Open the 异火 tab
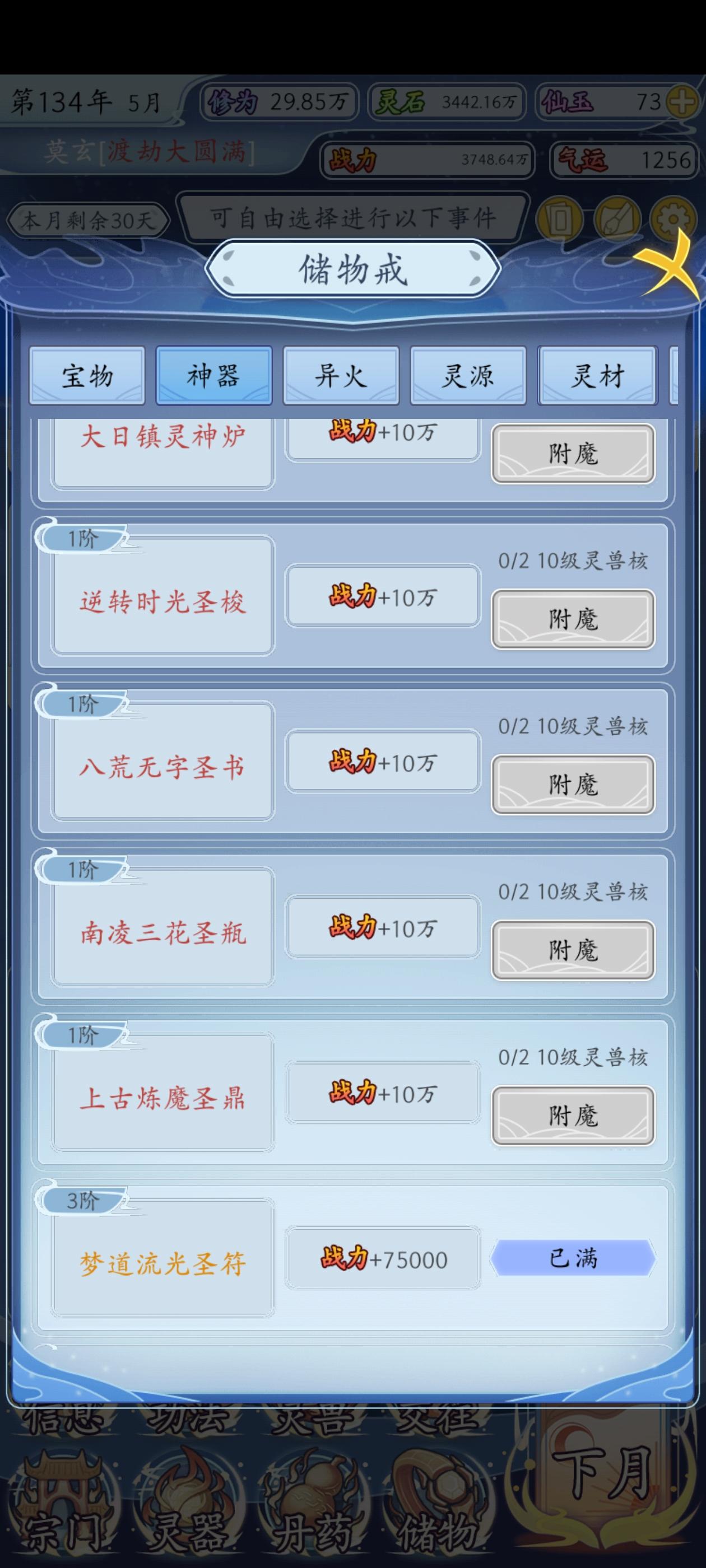Screen dimensions: 706x1568 pyautogui.click(x=342, y=377)
